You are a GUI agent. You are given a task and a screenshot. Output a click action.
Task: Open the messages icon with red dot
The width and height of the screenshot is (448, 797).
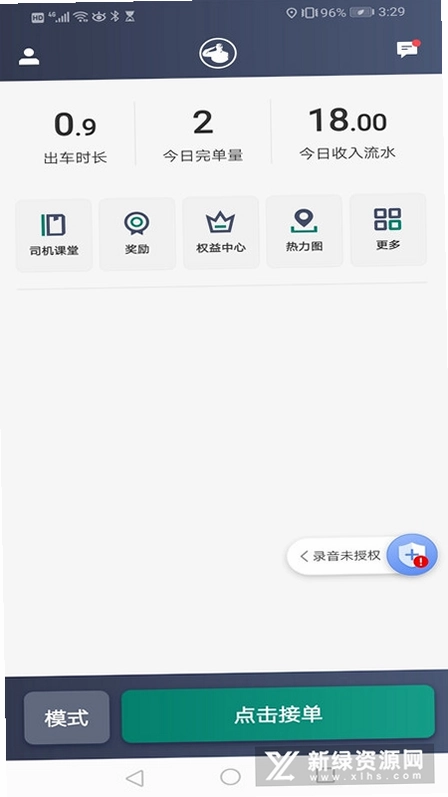(408, 49)
